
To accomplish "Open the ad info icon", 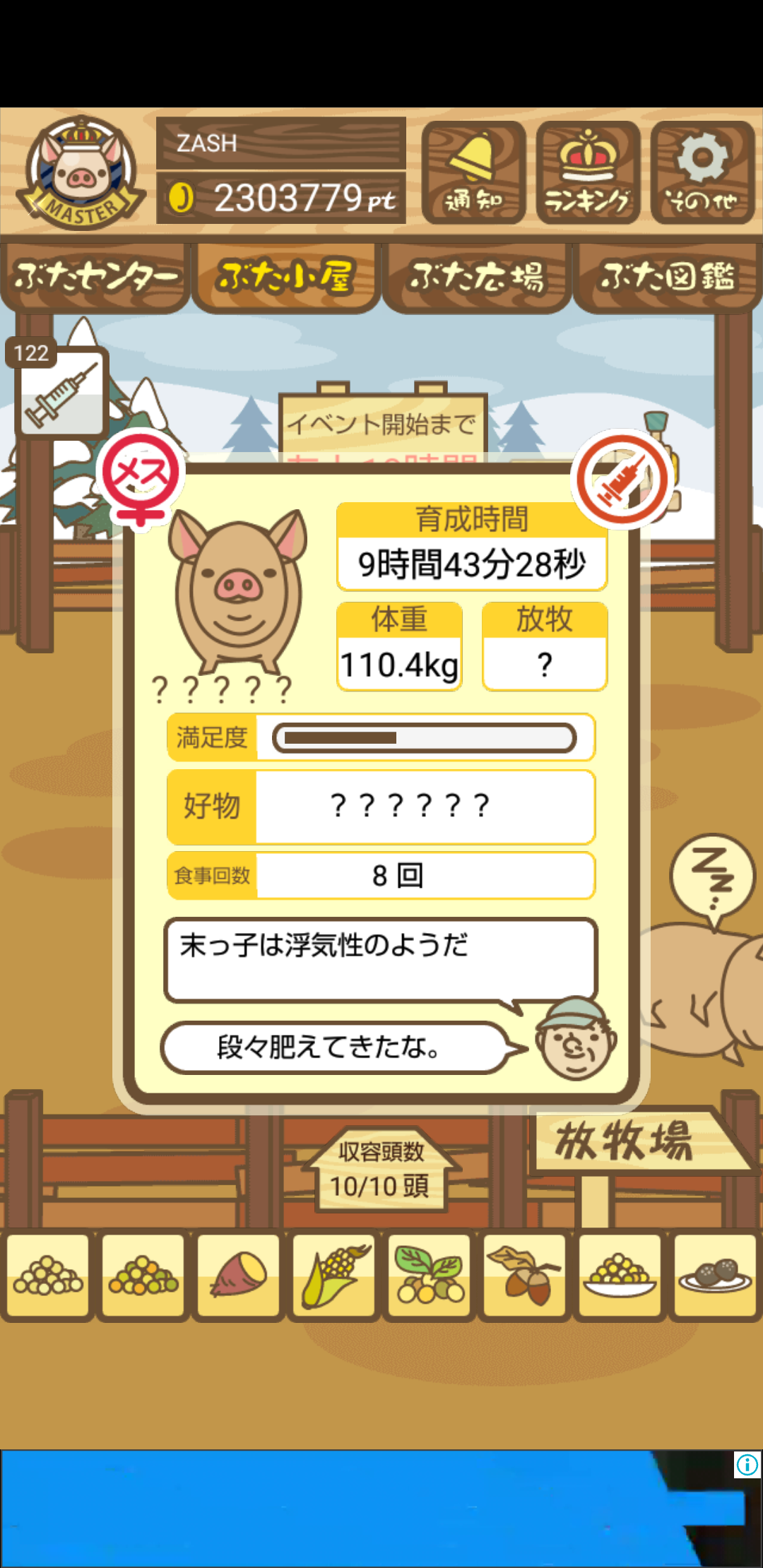I will click(x=747, y=1465).
